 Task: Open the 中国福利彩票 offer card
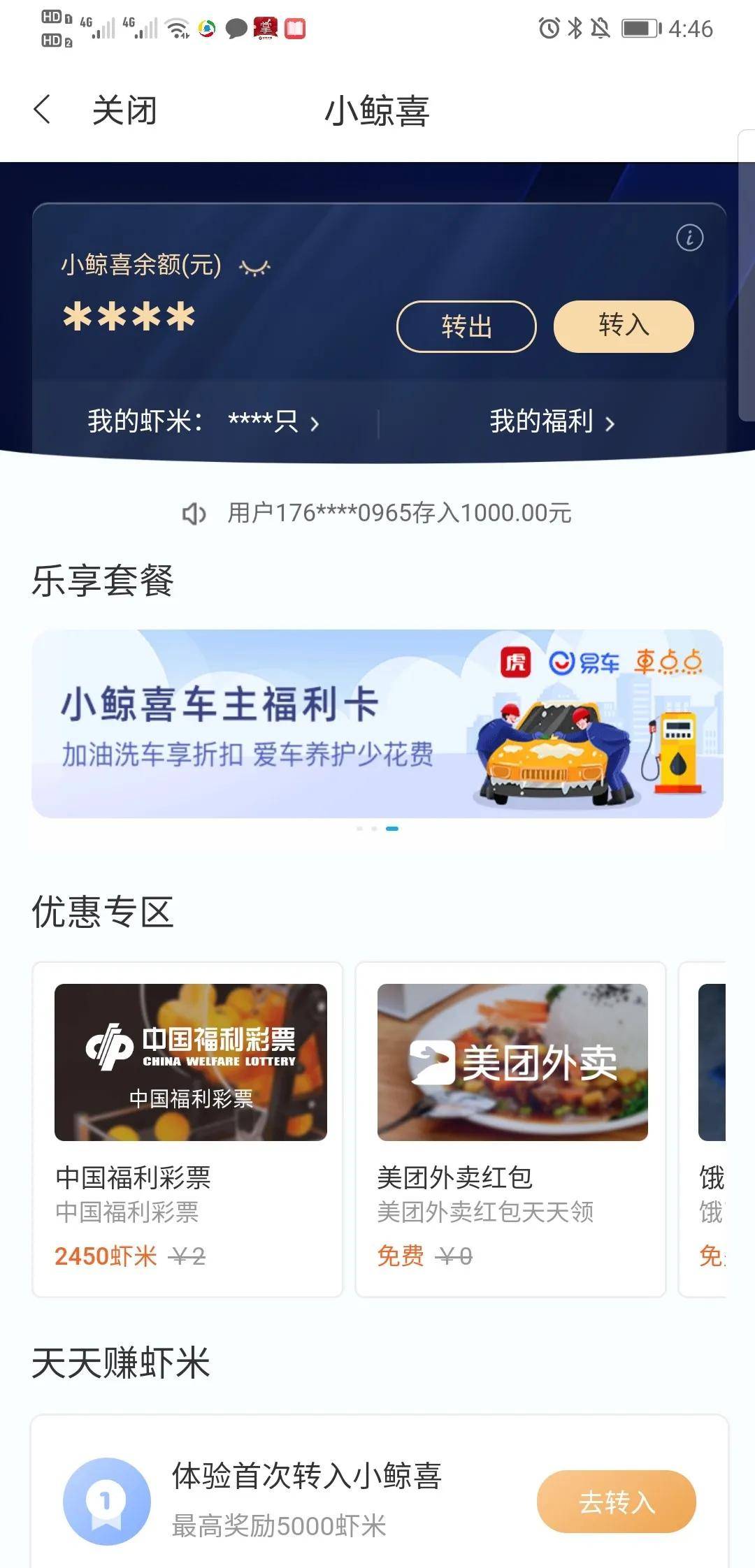pyautogui.click(x=187, y=1128)
